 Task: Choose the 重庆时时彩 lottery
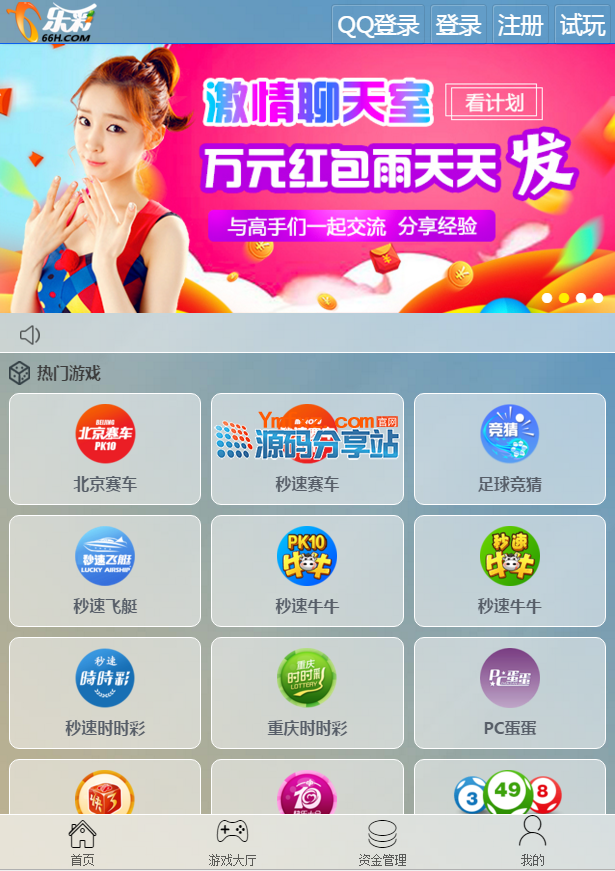[307, 692]
